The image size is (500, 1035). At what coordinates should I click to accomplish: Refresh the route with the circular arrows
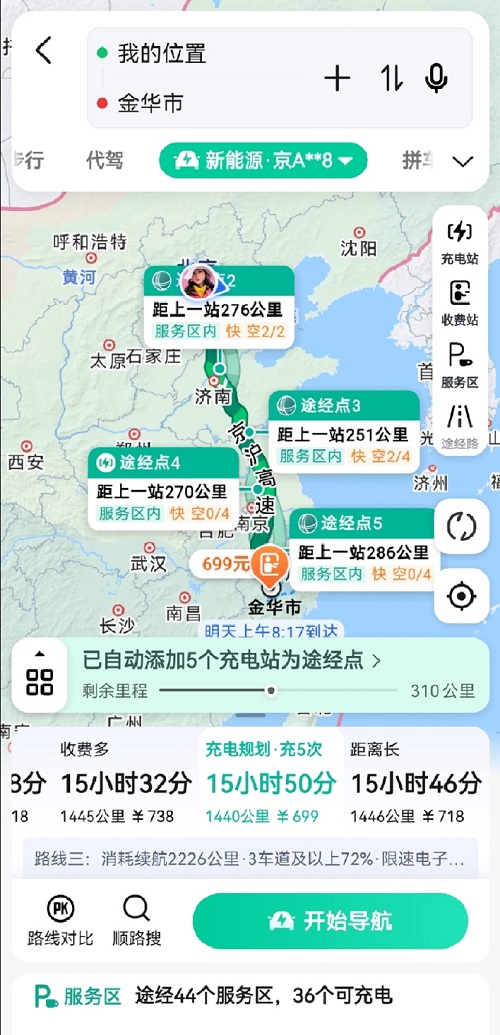[x=461, y=527]
